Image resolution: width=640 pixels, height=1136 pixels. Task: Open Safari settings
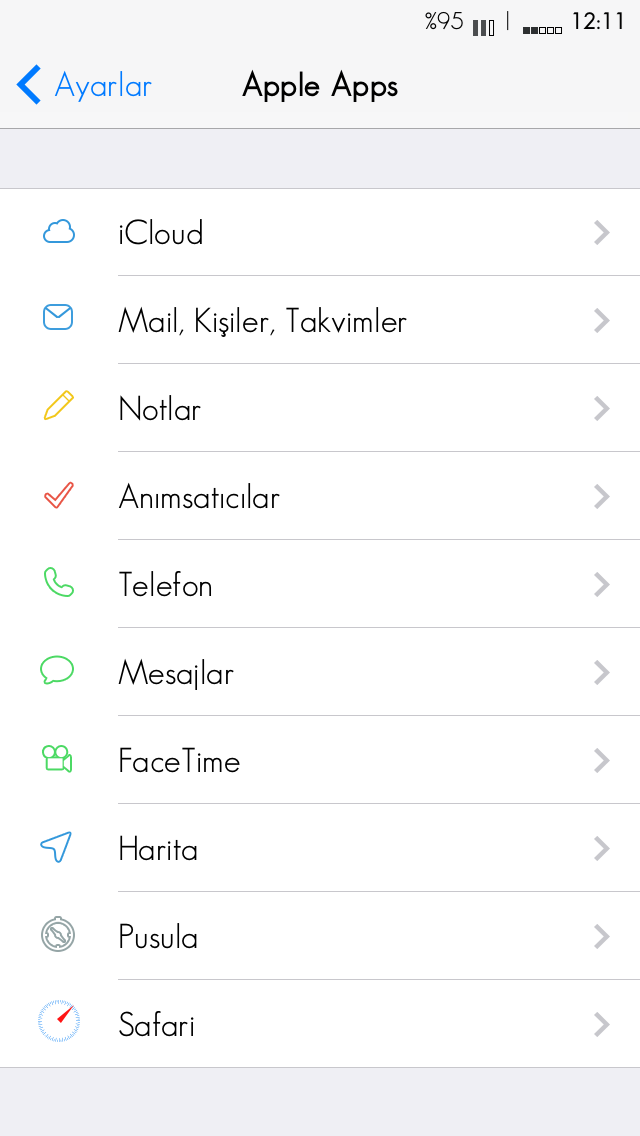pos(320,1024)
